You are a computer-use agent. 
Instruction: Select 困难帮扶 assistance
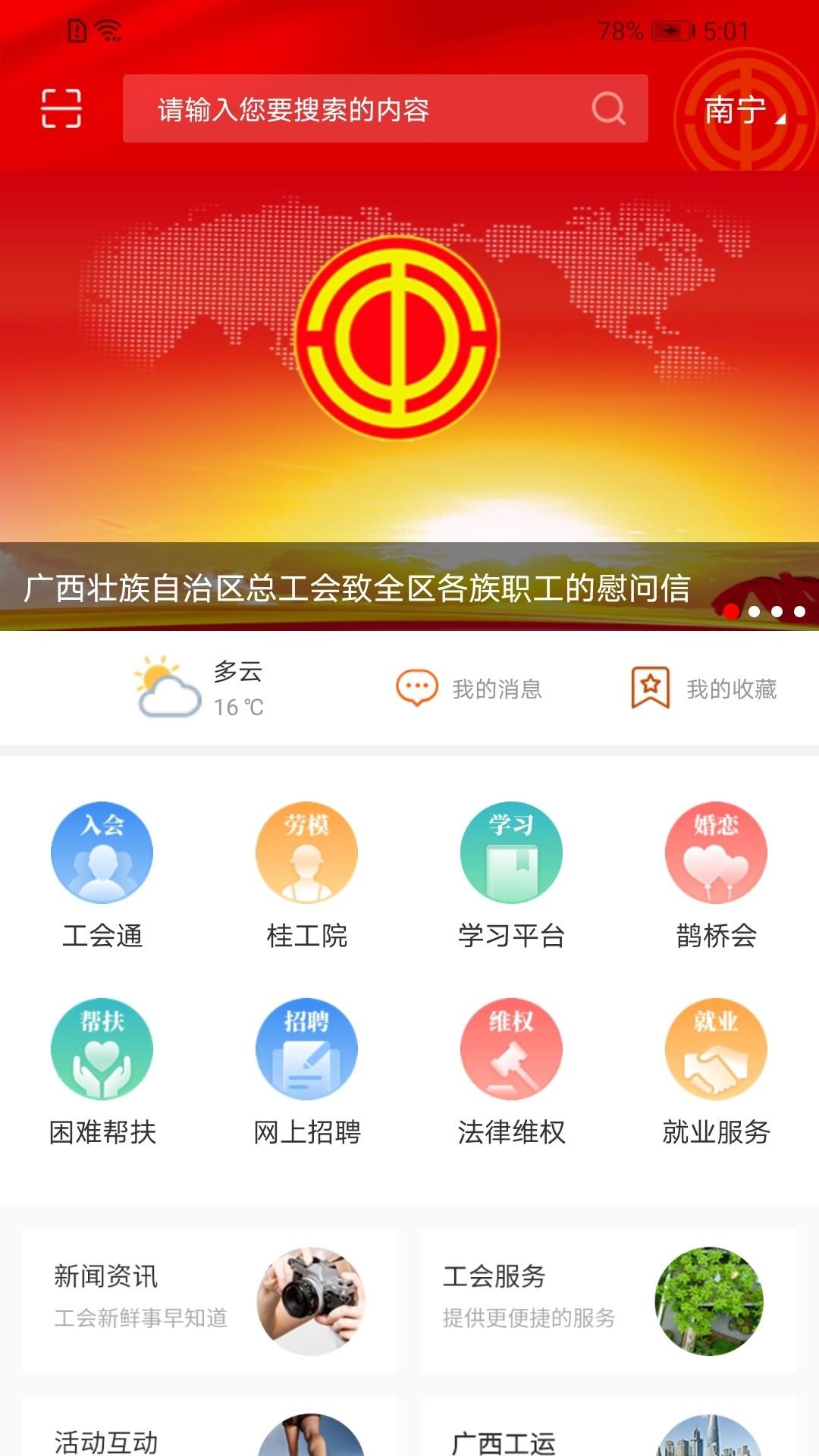(102, 1071)
